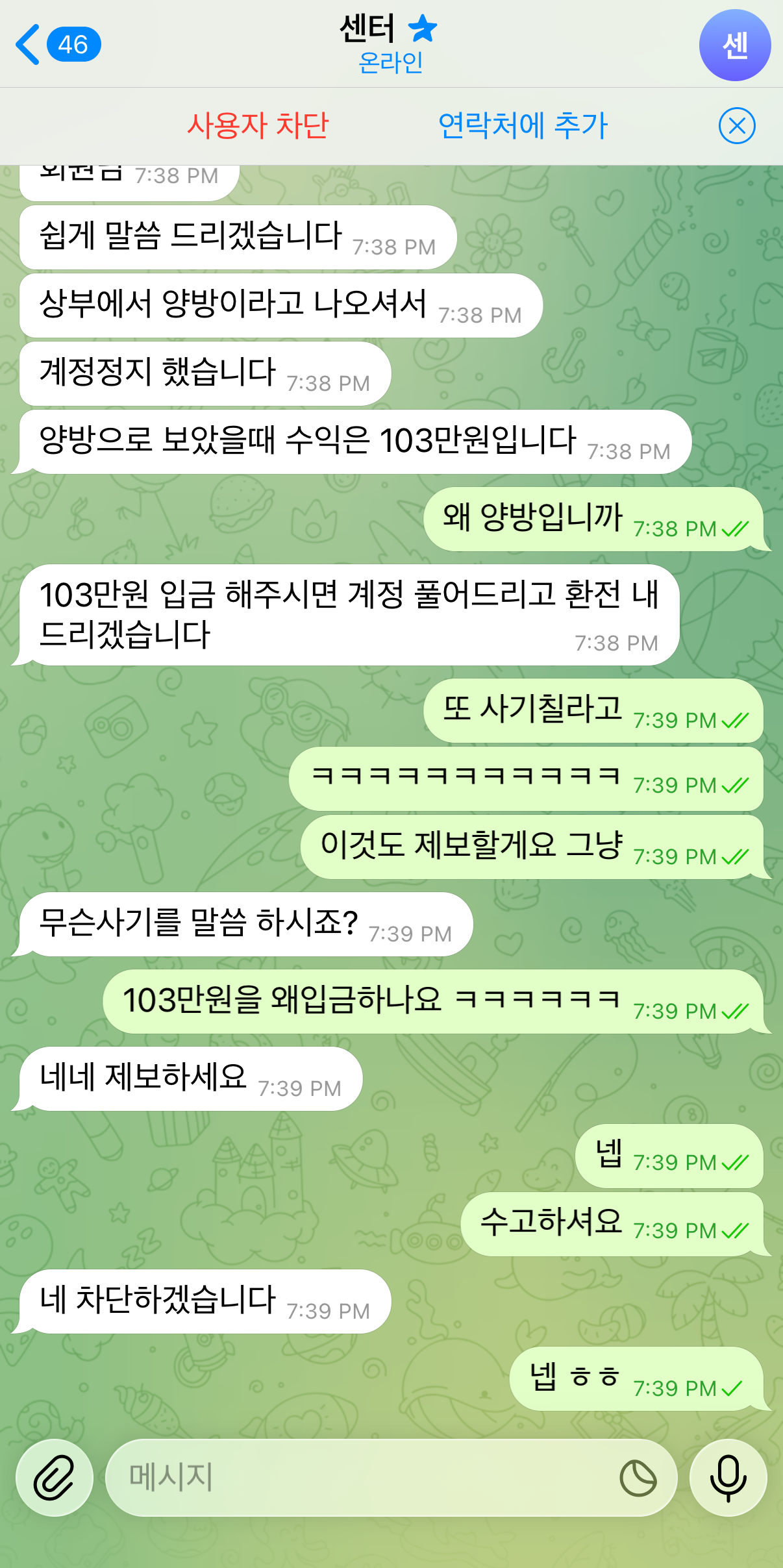
Task: Tap 사용자 차단 to block this user
Action: tap(258, 125)
